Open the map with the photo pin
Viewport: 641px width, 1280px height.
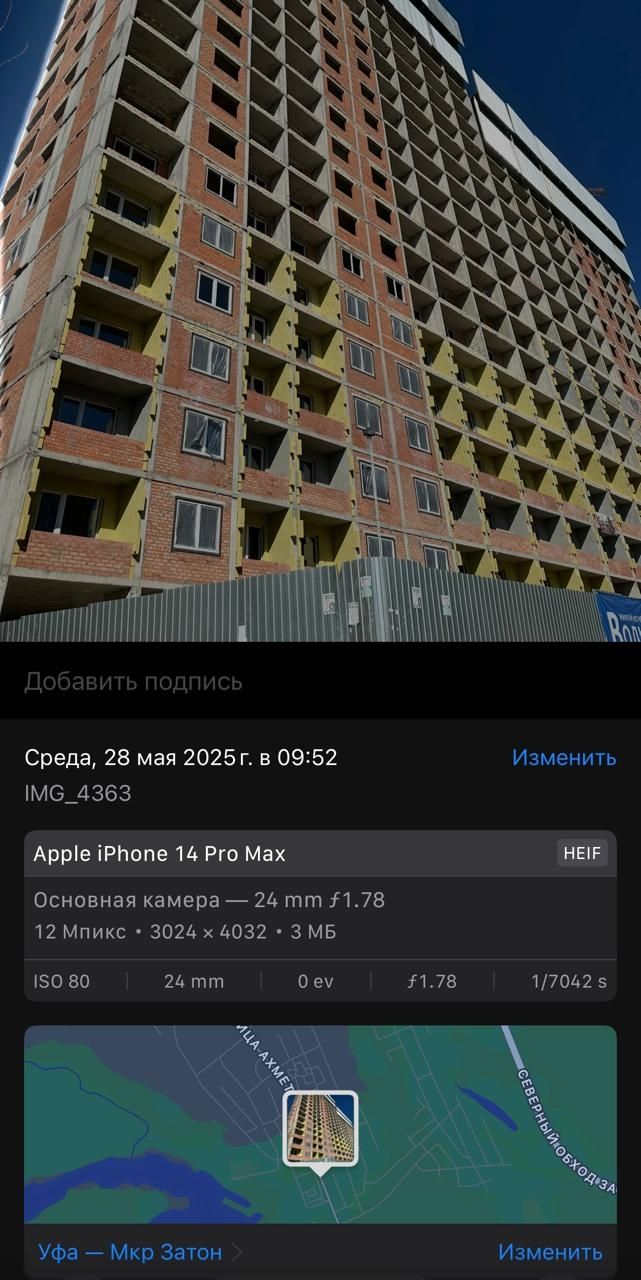click(320, 1124)
